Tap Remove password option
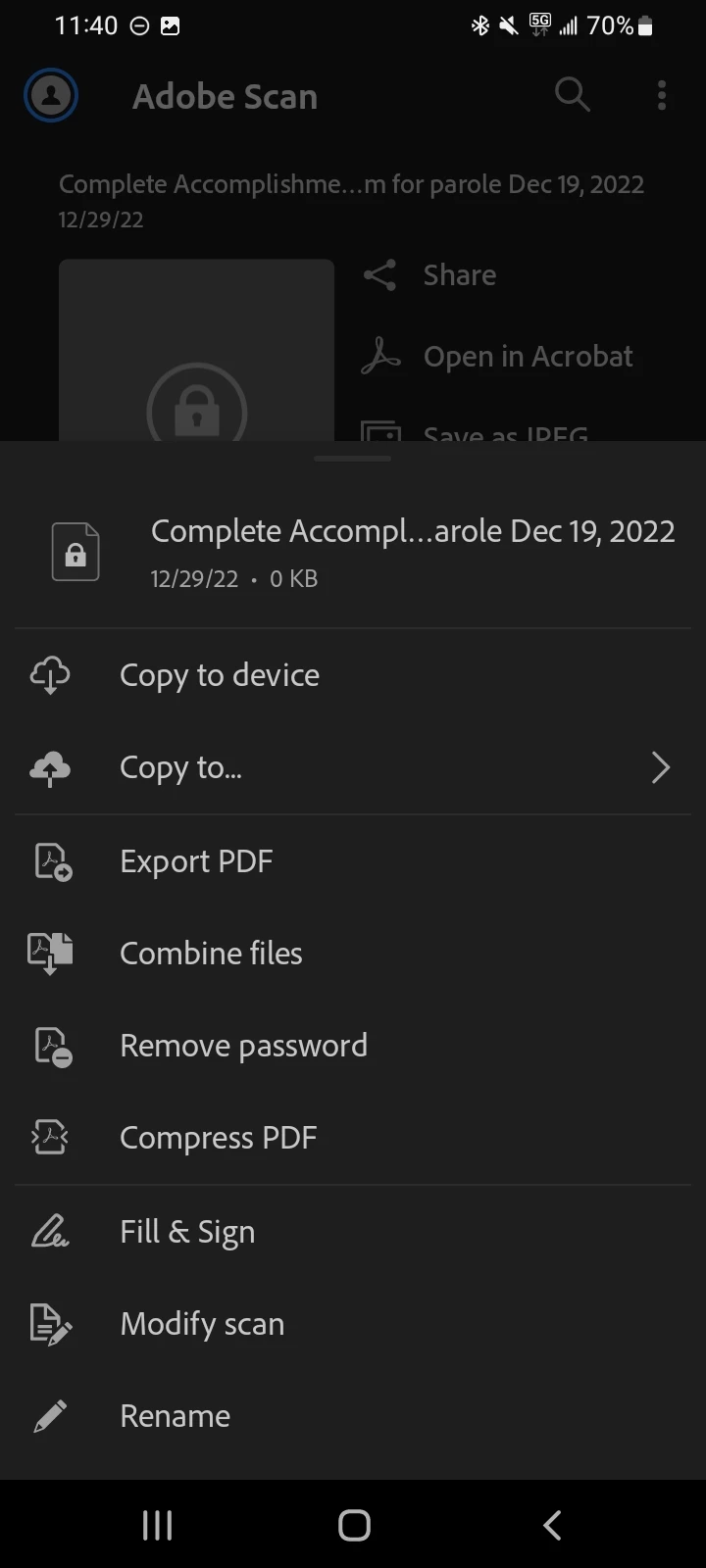 point(243,1046)
